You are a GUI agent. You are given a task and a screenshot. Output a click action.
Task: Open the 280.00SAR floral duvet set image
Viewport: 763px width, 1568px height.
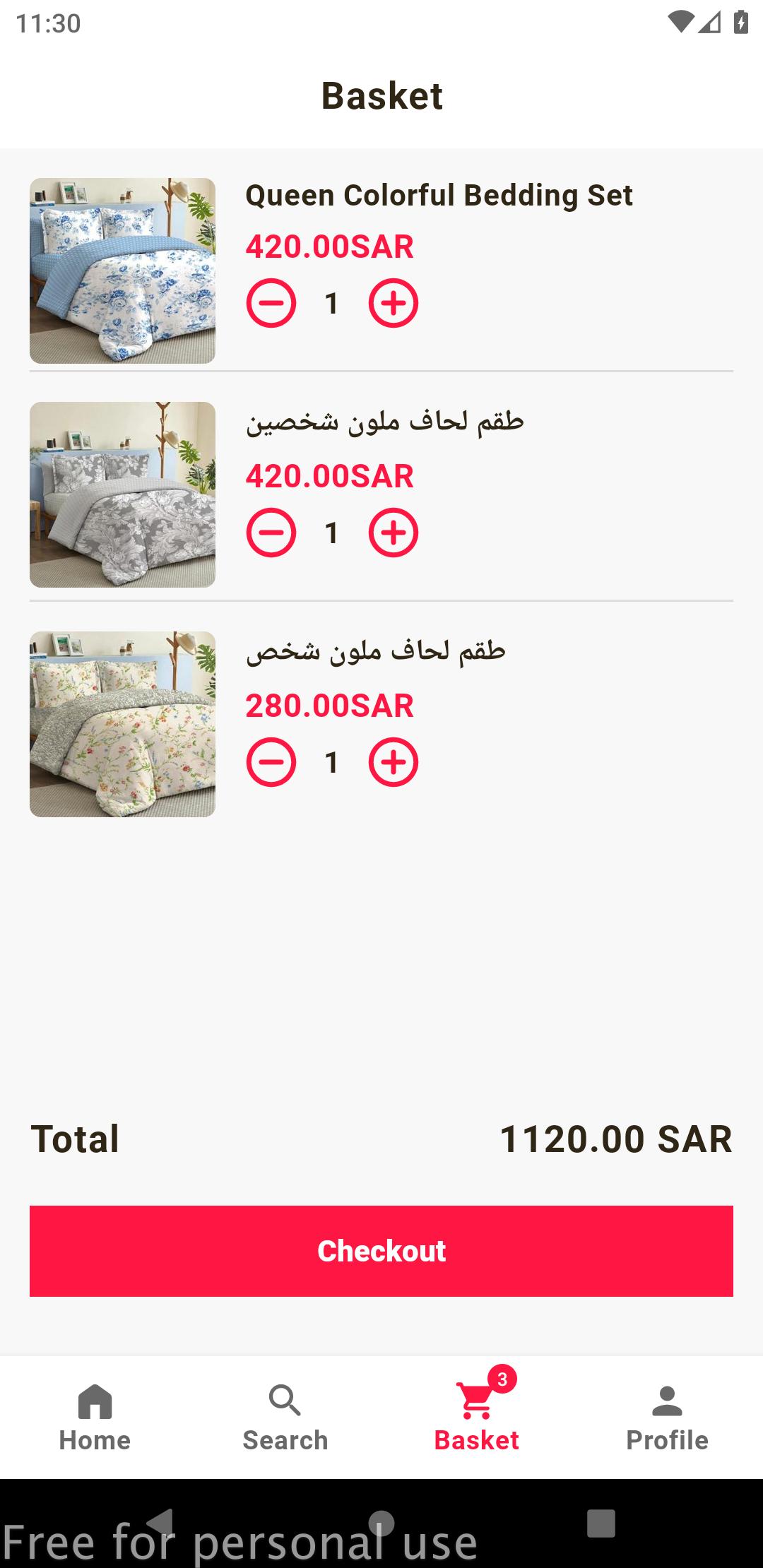(122, 724)
